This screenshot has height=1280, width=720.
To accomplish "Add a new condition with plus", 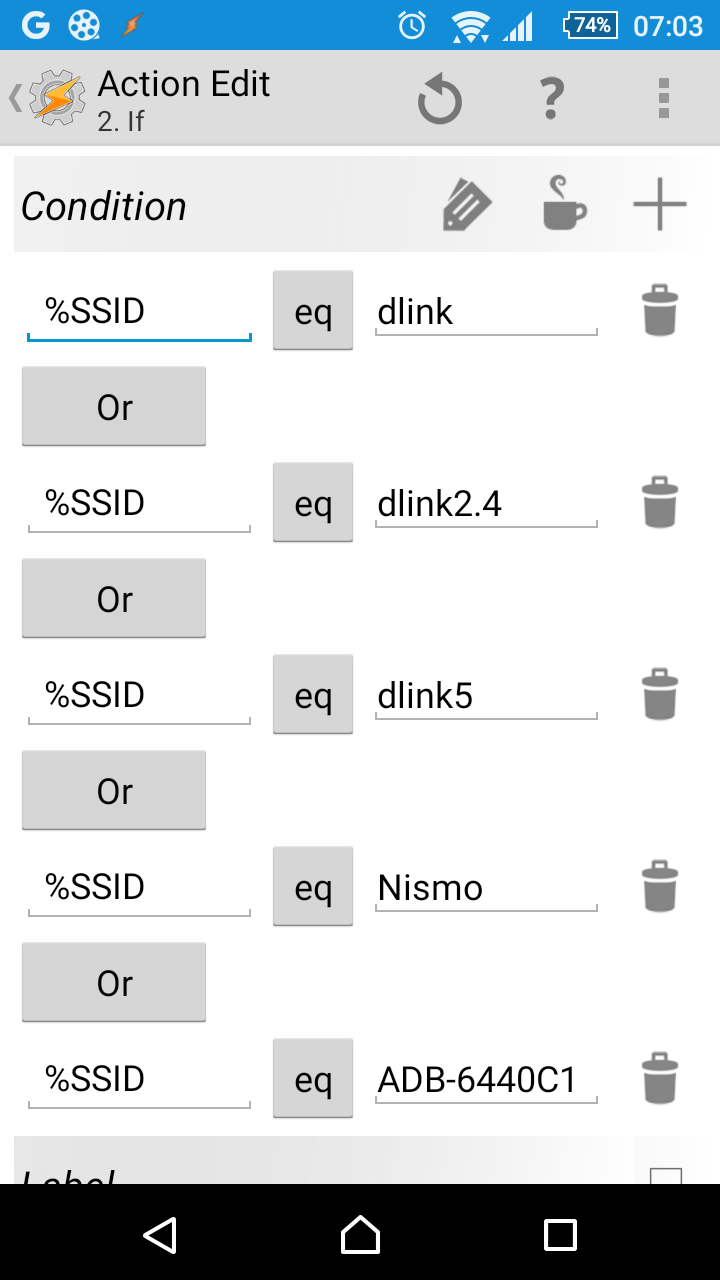I will click(660, 205).
